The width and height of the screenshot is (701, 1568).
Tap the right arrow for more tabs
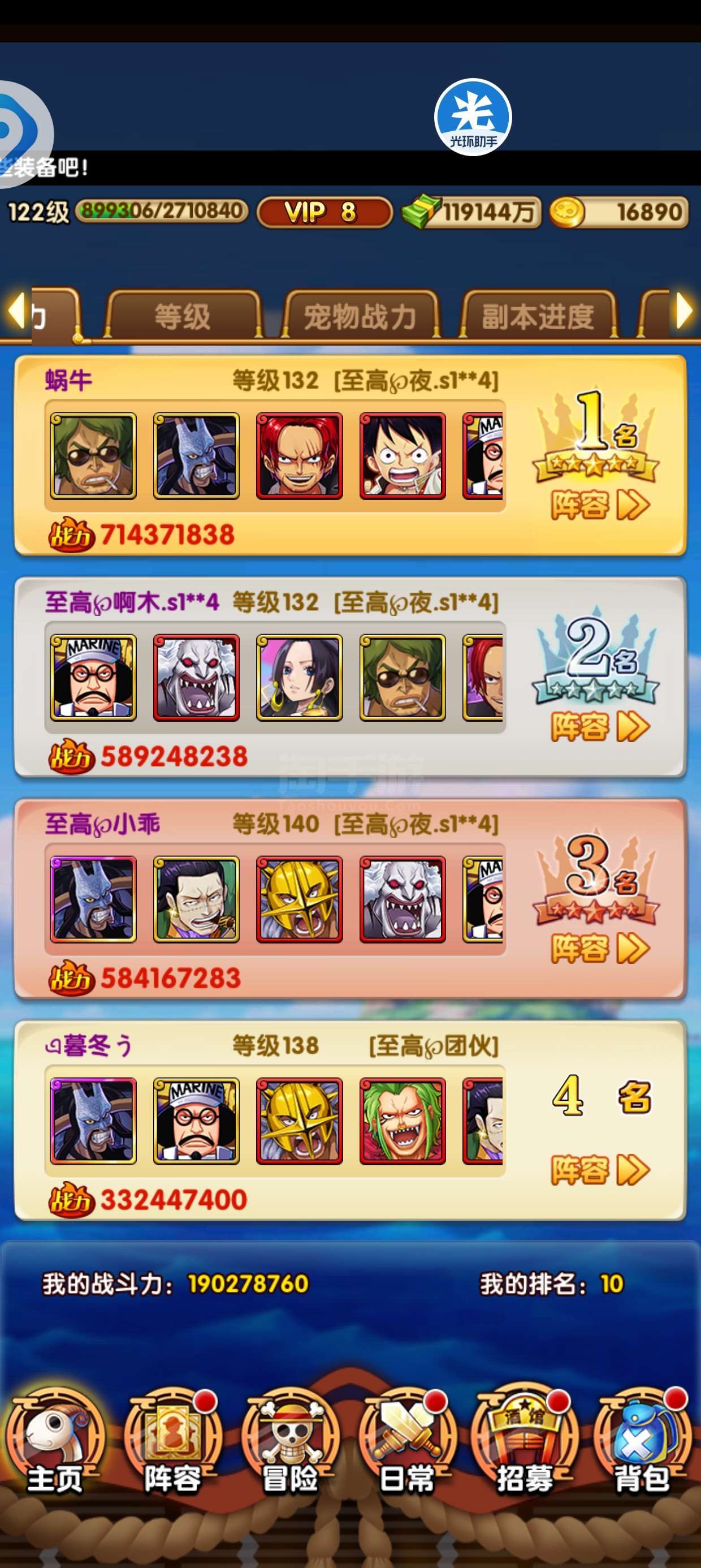tap(684, 311)
